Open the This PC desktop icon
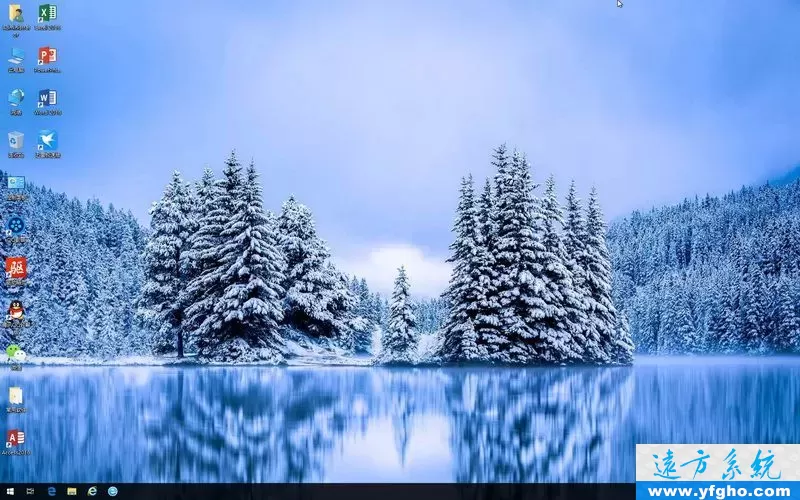The height and width of the screenshot is (500, 800). coord(16,56)
